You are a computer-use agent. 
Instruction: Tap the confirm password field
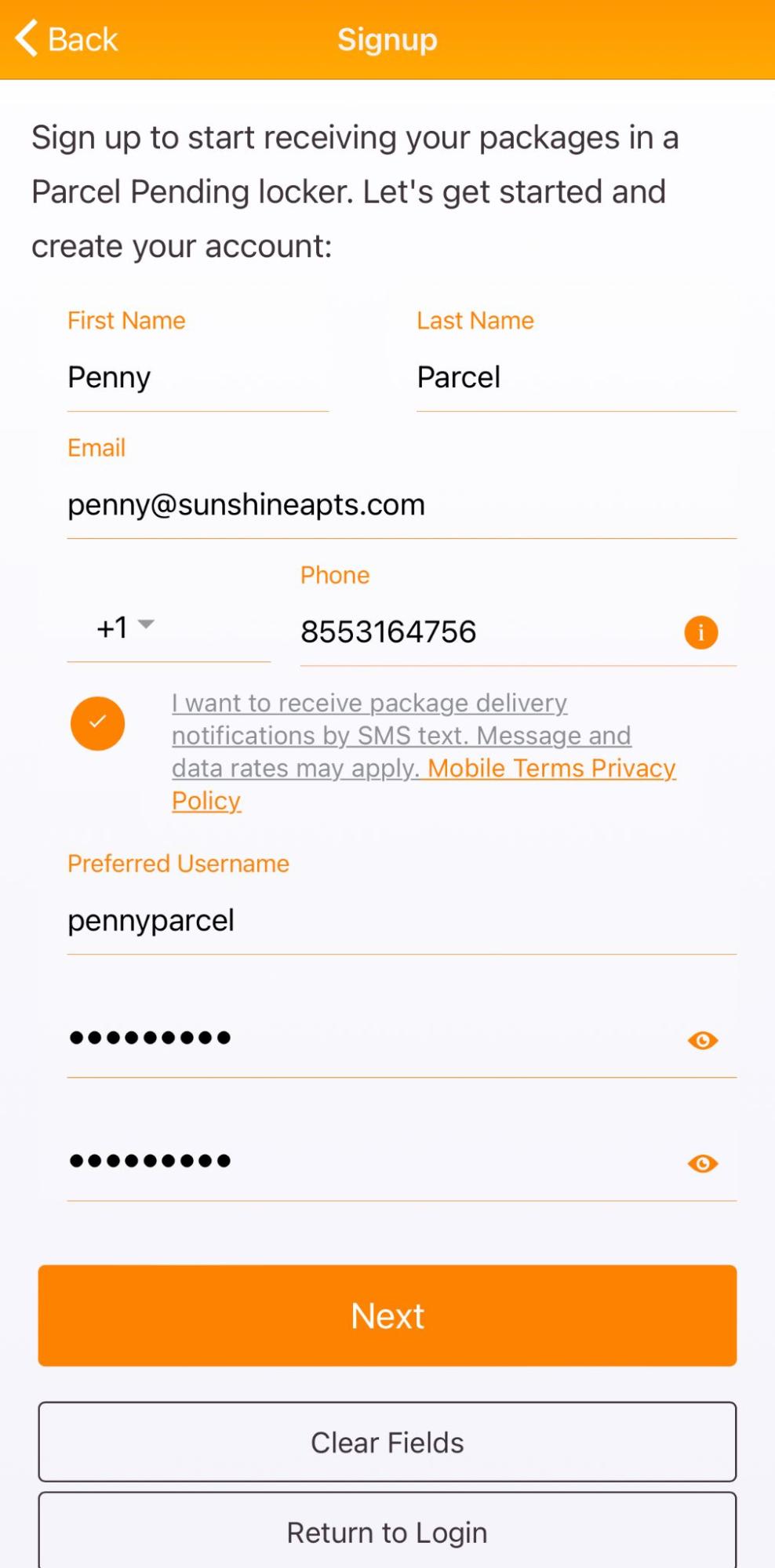click(373, 1162)
